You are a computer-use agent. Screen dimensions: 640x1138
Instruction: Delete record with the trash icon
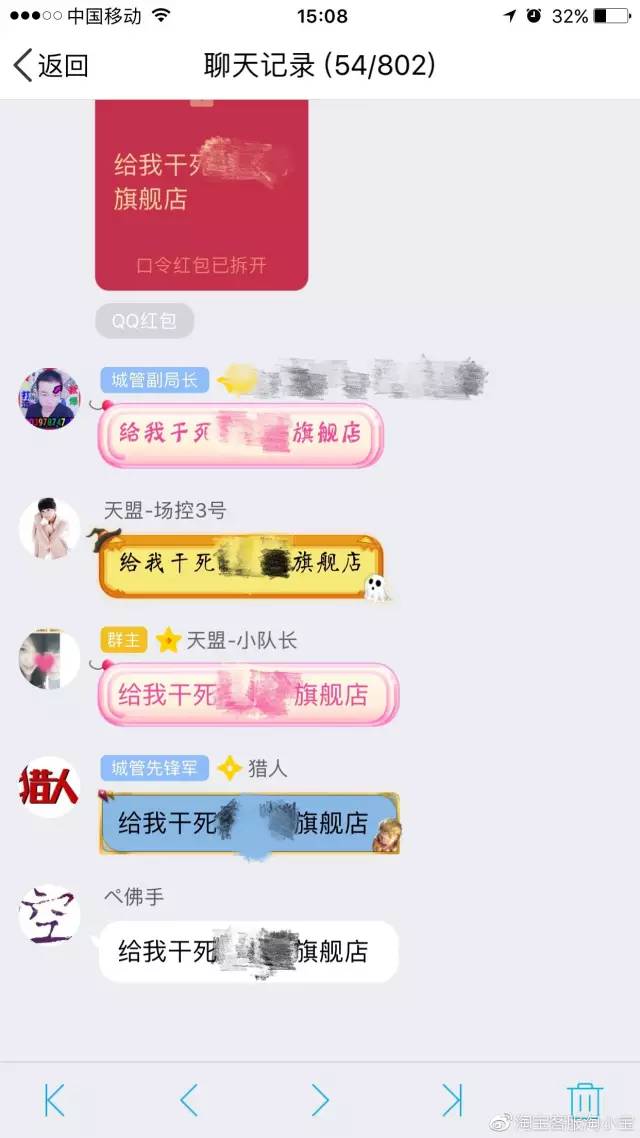(585, 1099)
